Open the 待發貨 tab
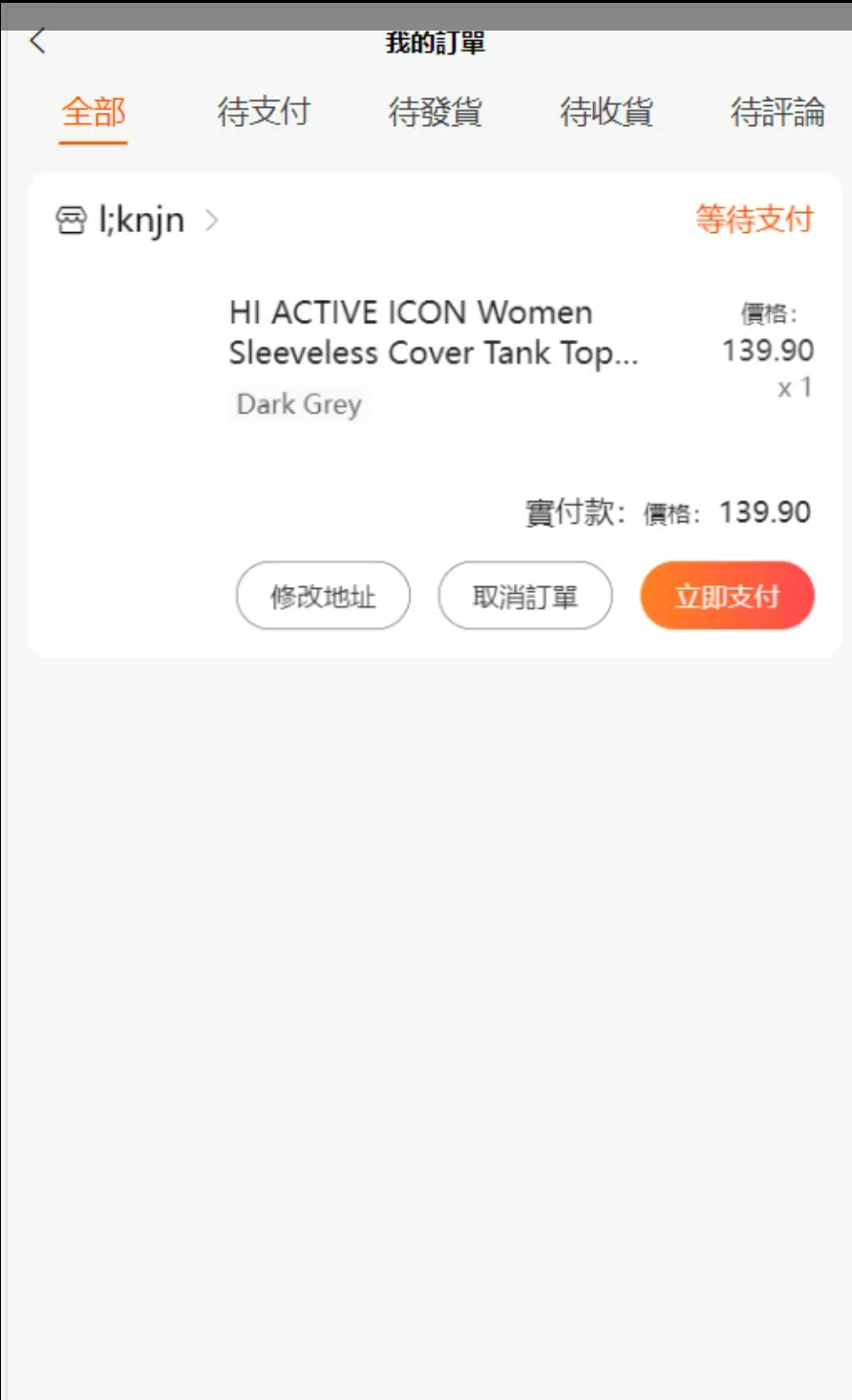852x1400 pixels. 435,113
